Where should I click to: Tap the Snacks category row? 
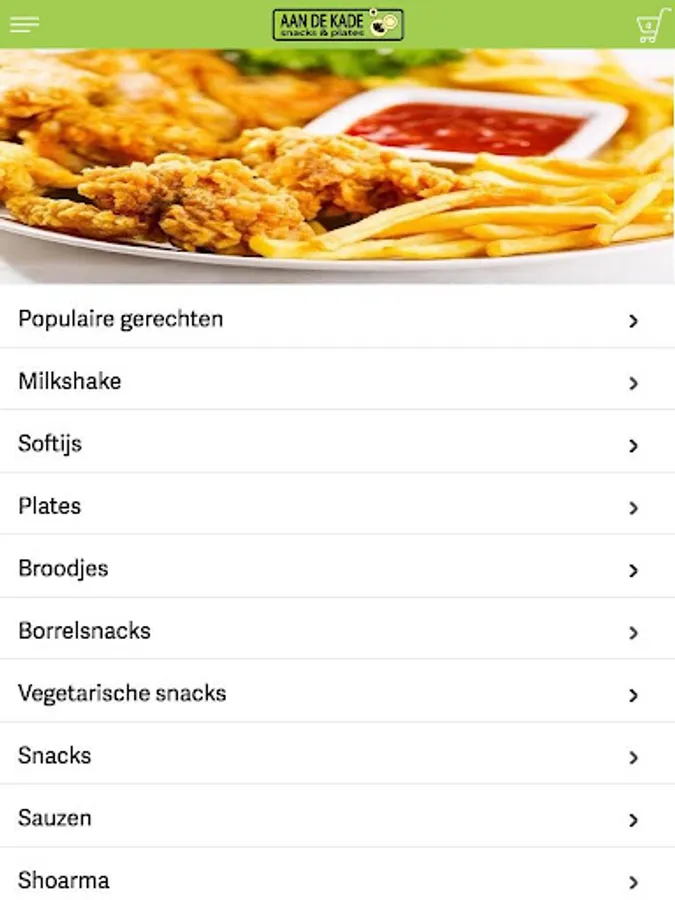tap(337, 756)
